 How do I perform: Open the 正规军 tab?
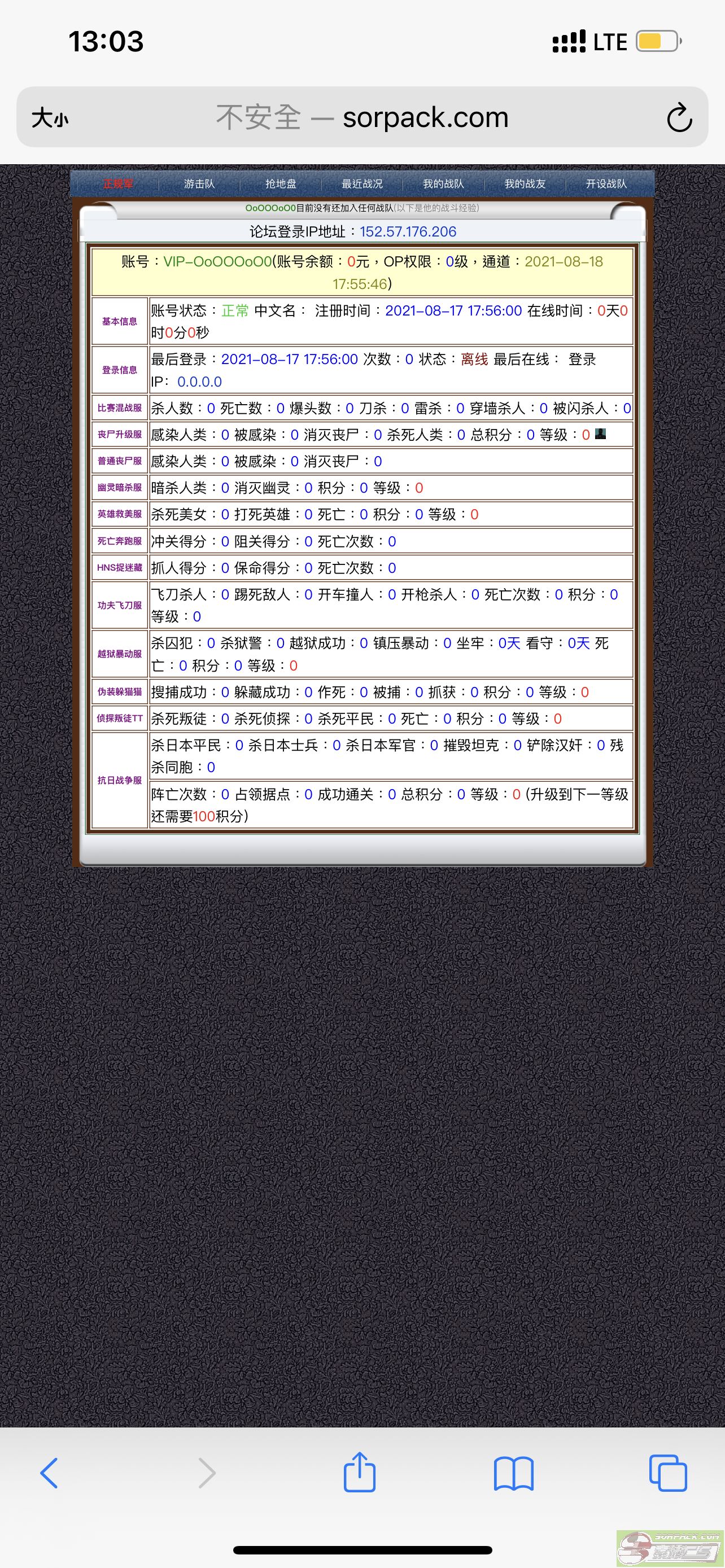[117, 184]
